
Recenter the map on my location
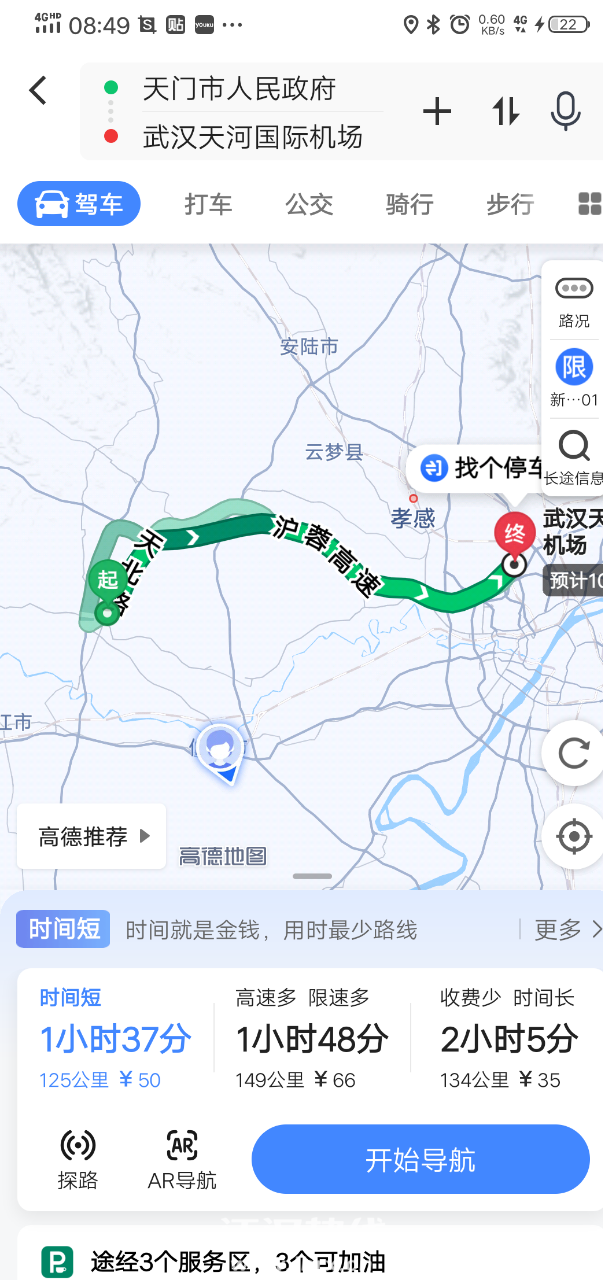click(x=574, y=835)
